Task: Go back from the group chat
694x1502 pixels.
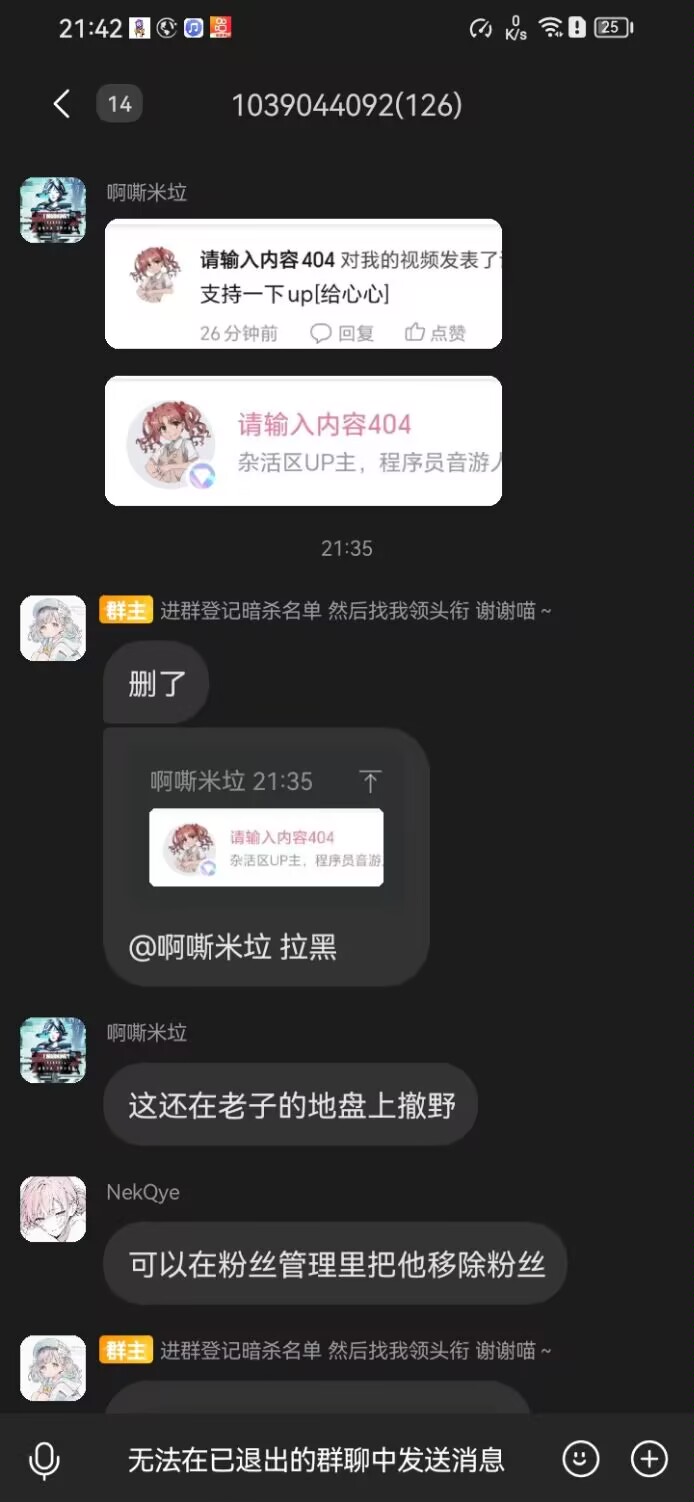Action: click(x=62, y=104)
